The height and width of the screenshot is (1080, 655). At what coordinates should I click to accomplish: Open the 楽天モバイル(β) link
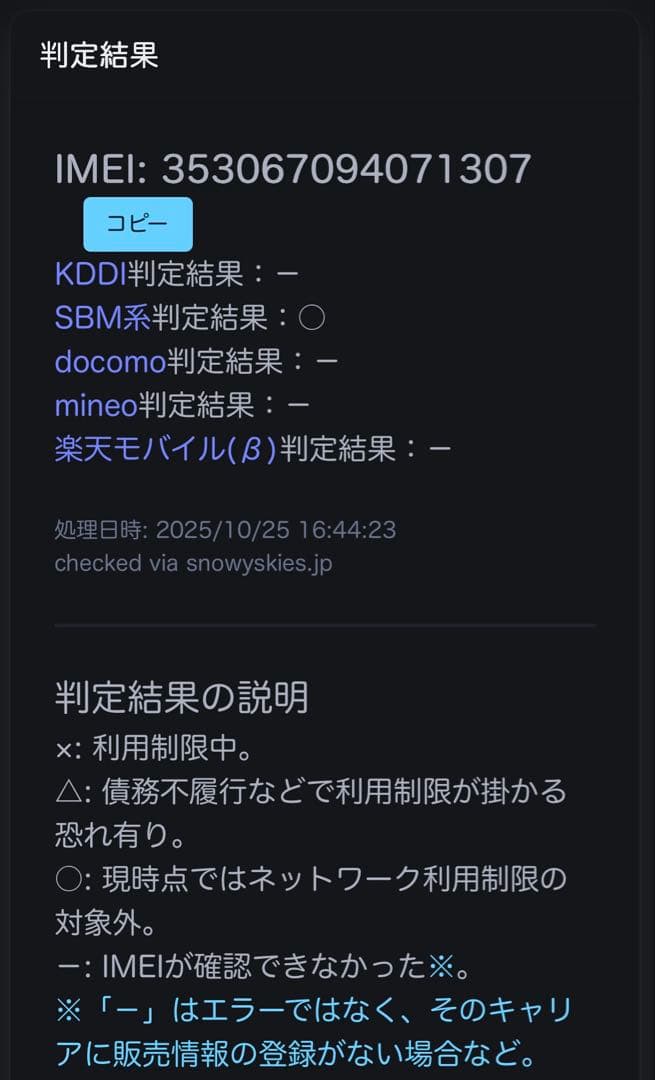pos(165,449)
